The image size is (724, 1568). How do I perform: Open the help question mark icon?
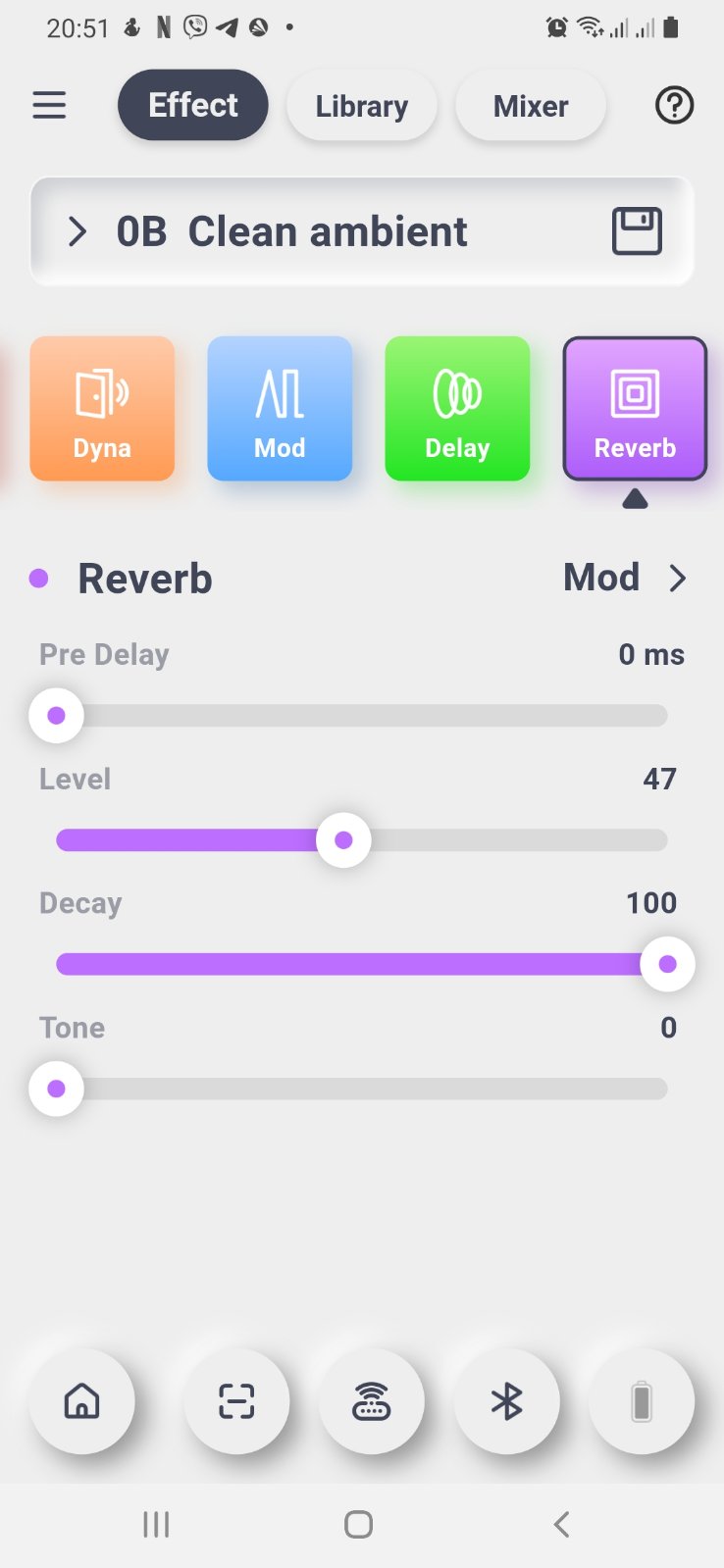[x=674, y=105]
